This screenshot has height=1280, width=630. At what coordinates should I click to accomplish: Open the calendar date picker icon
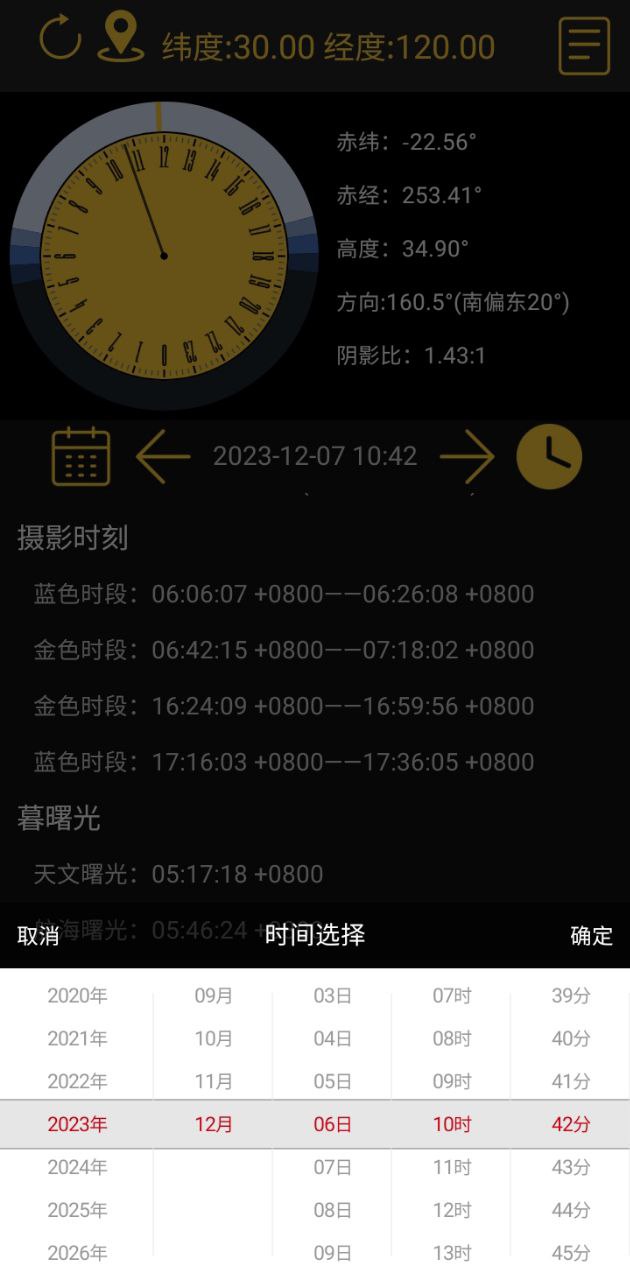pos(81,456)
